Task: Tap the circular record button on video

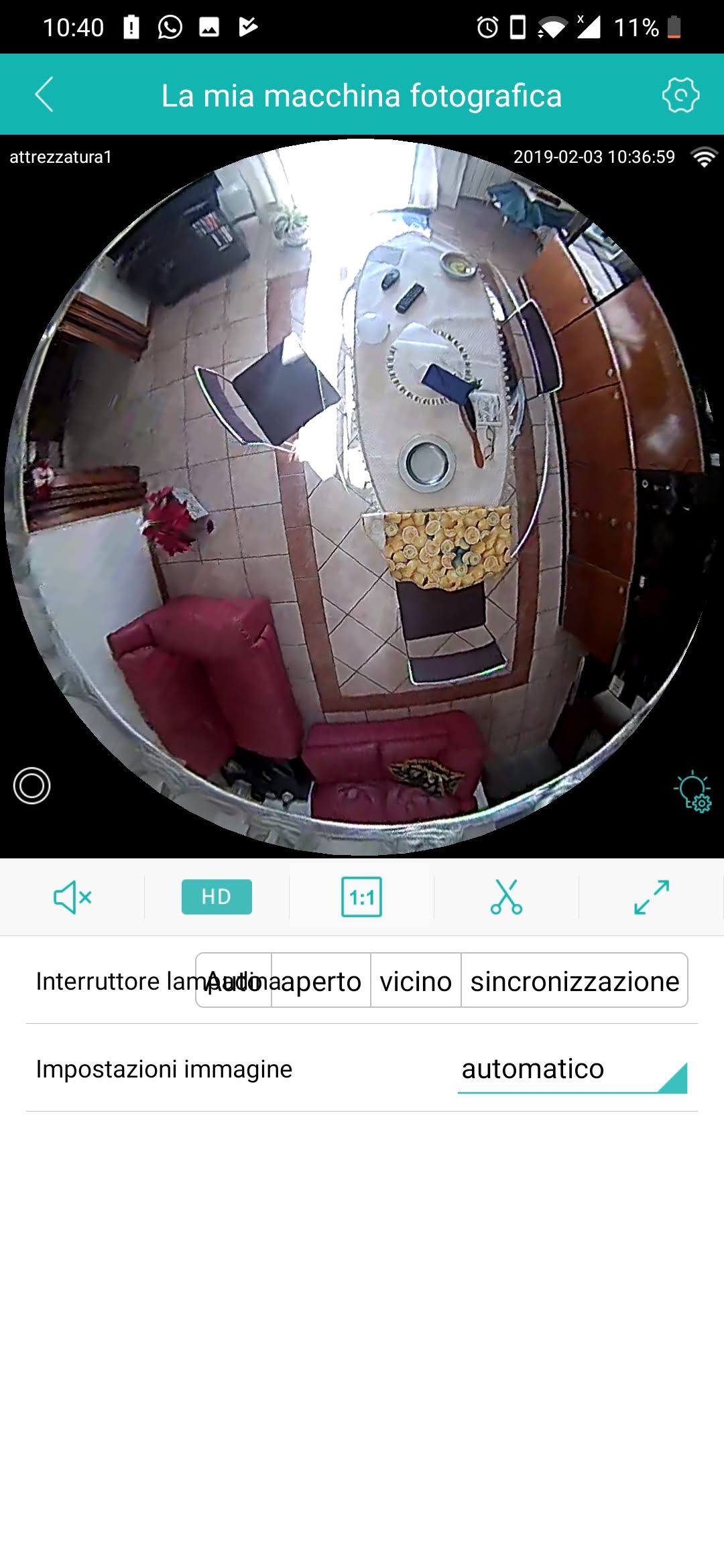Action: pyautogui.click(x=32, y=786)
